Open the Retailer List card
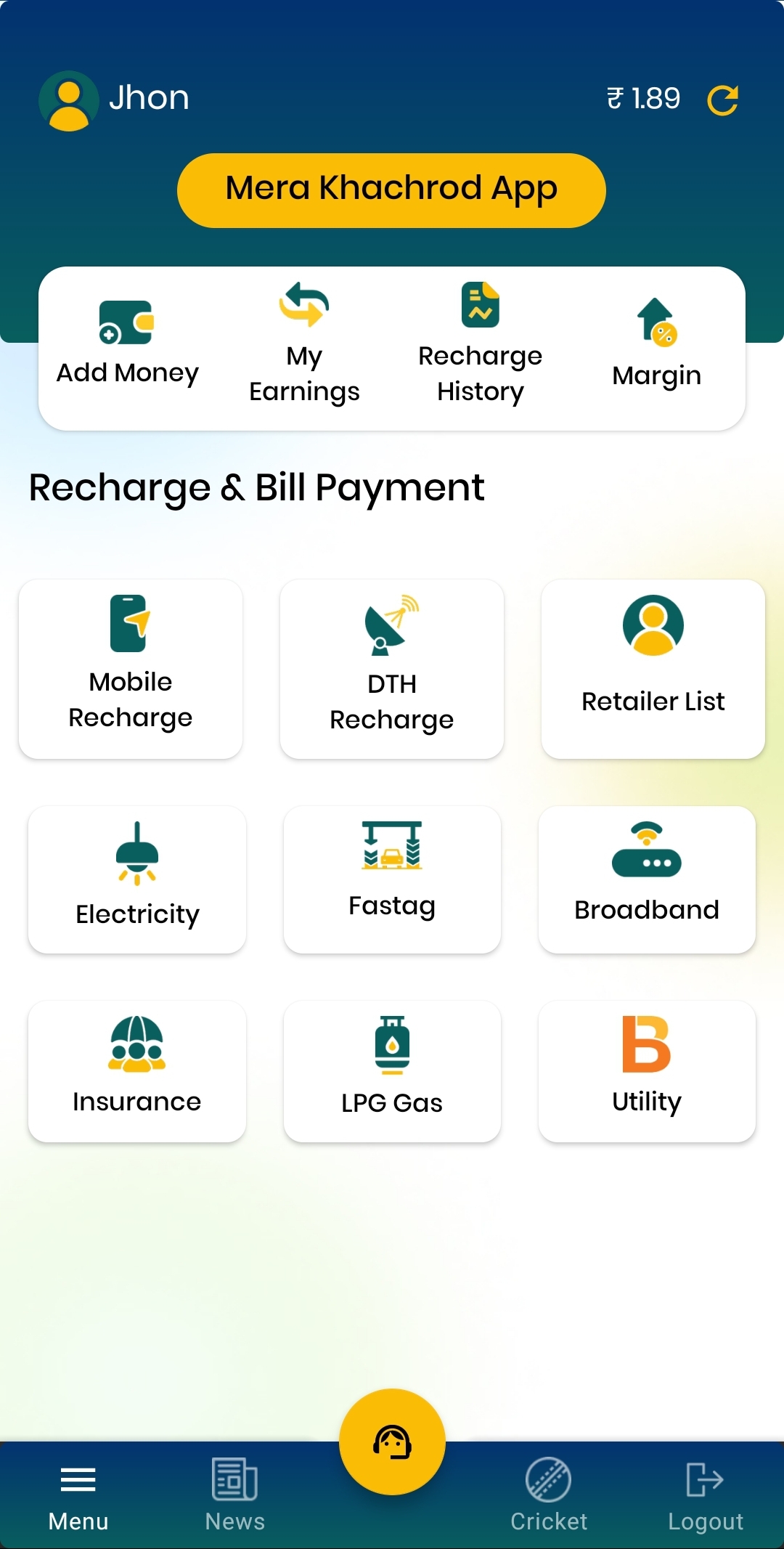This screenshot has height=1549, width=784. [x=653, y=669]
